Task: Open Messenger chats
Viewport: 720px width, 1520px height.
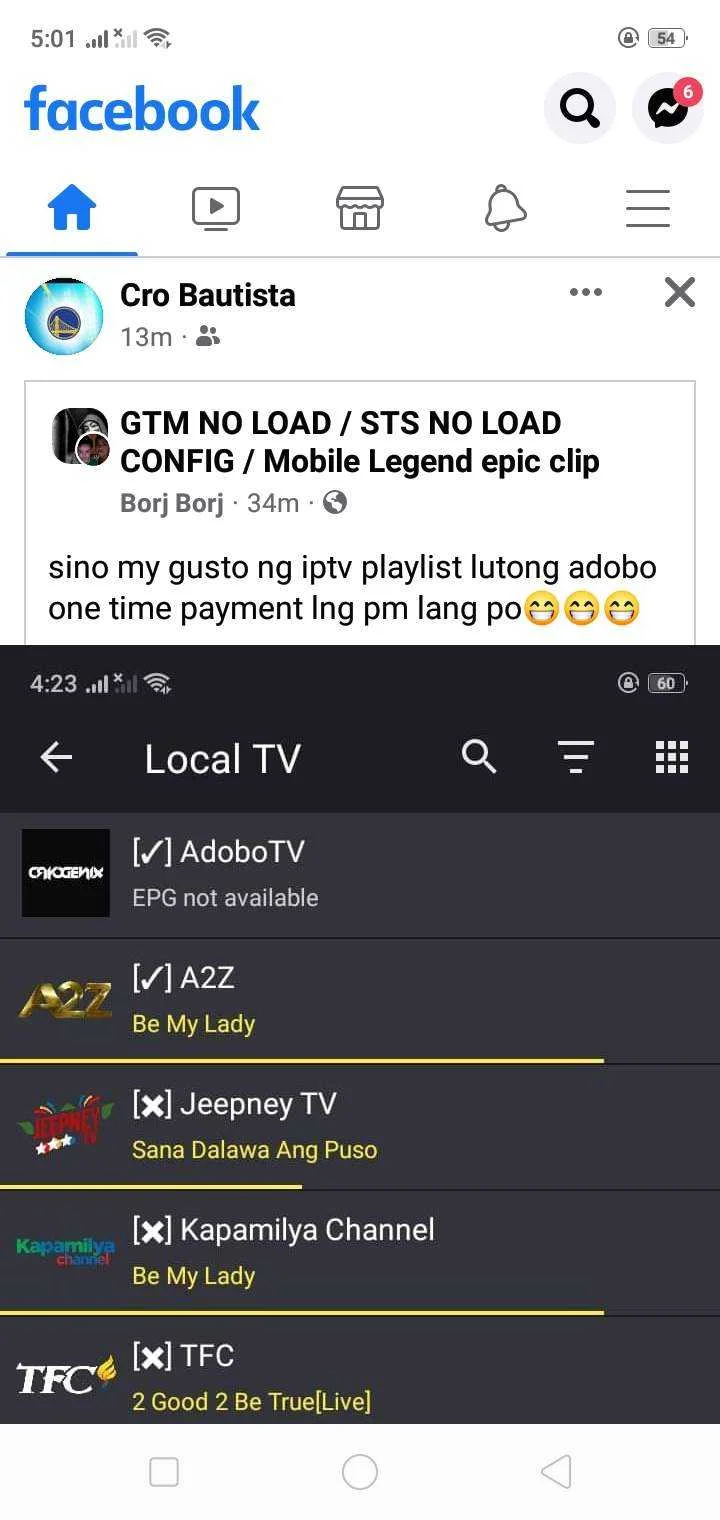Action: (668, 108)
